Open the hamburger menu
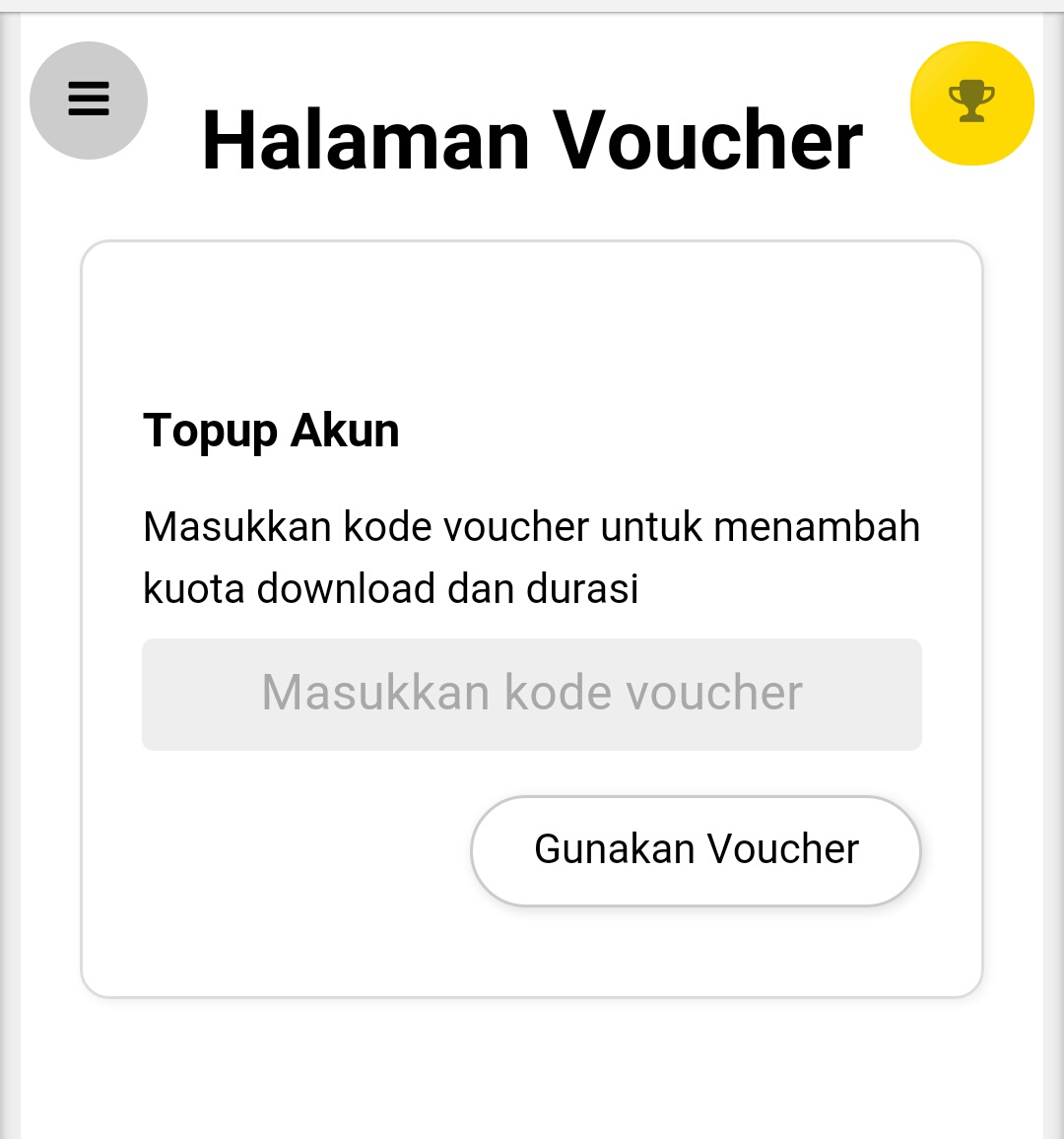Viewport: 1064px width, 1139px height. (89, 100)
